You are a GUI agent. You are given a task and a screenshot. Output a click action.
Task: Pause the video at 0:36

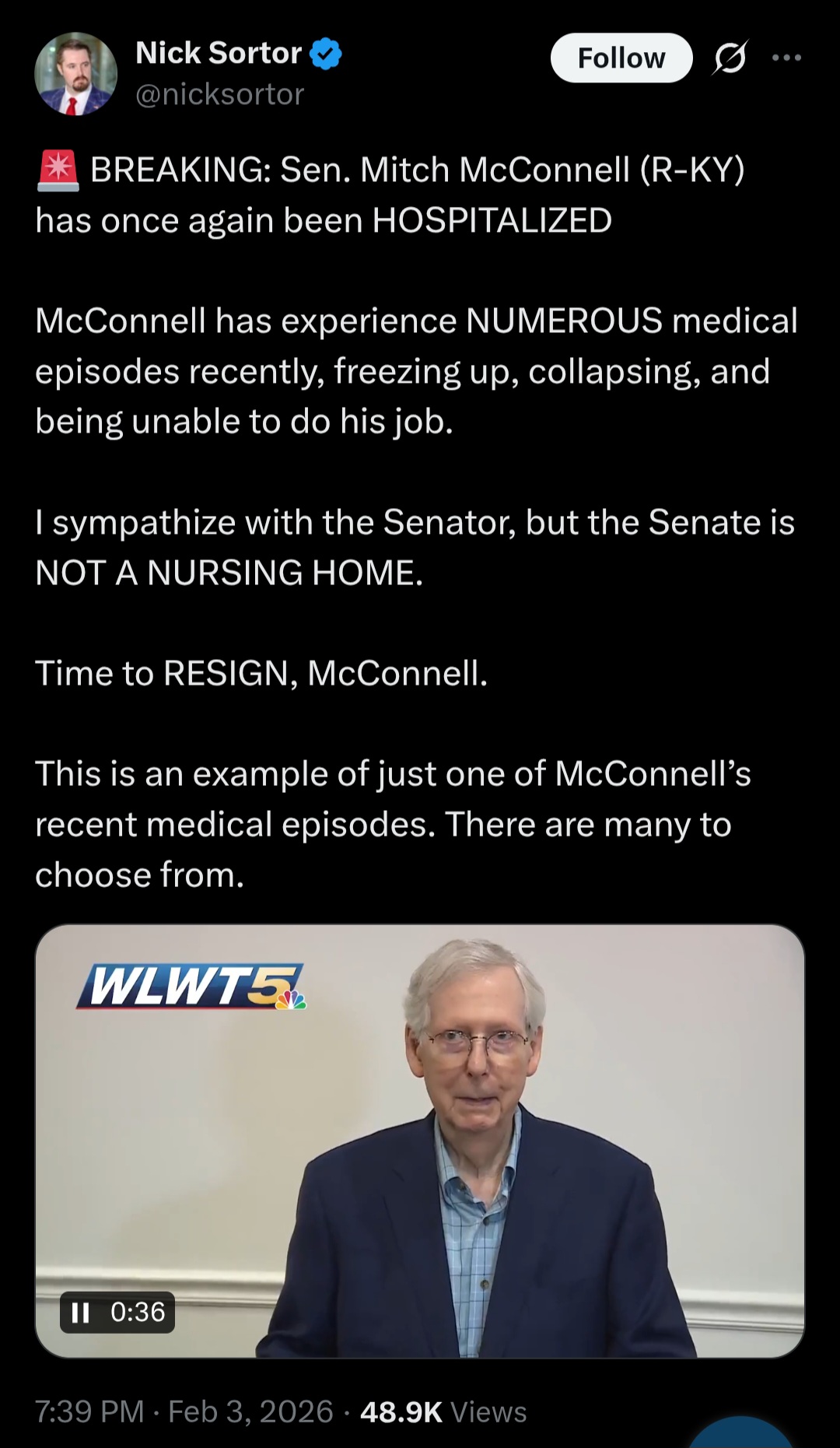click(x=81, y=1313)
